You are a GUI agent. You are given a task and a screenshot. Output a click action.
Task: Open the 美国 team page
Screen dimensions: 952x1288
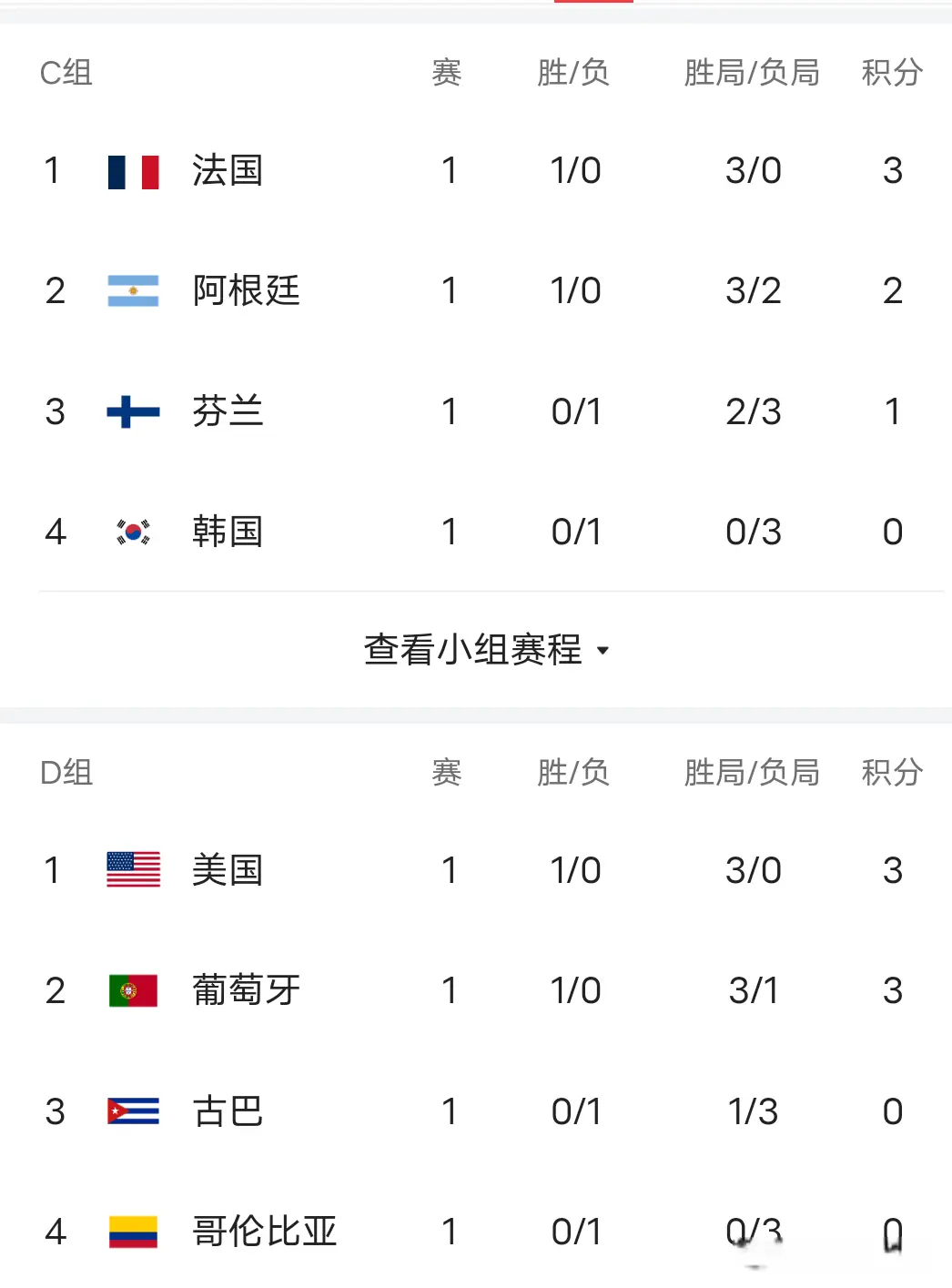click(228, 870)
